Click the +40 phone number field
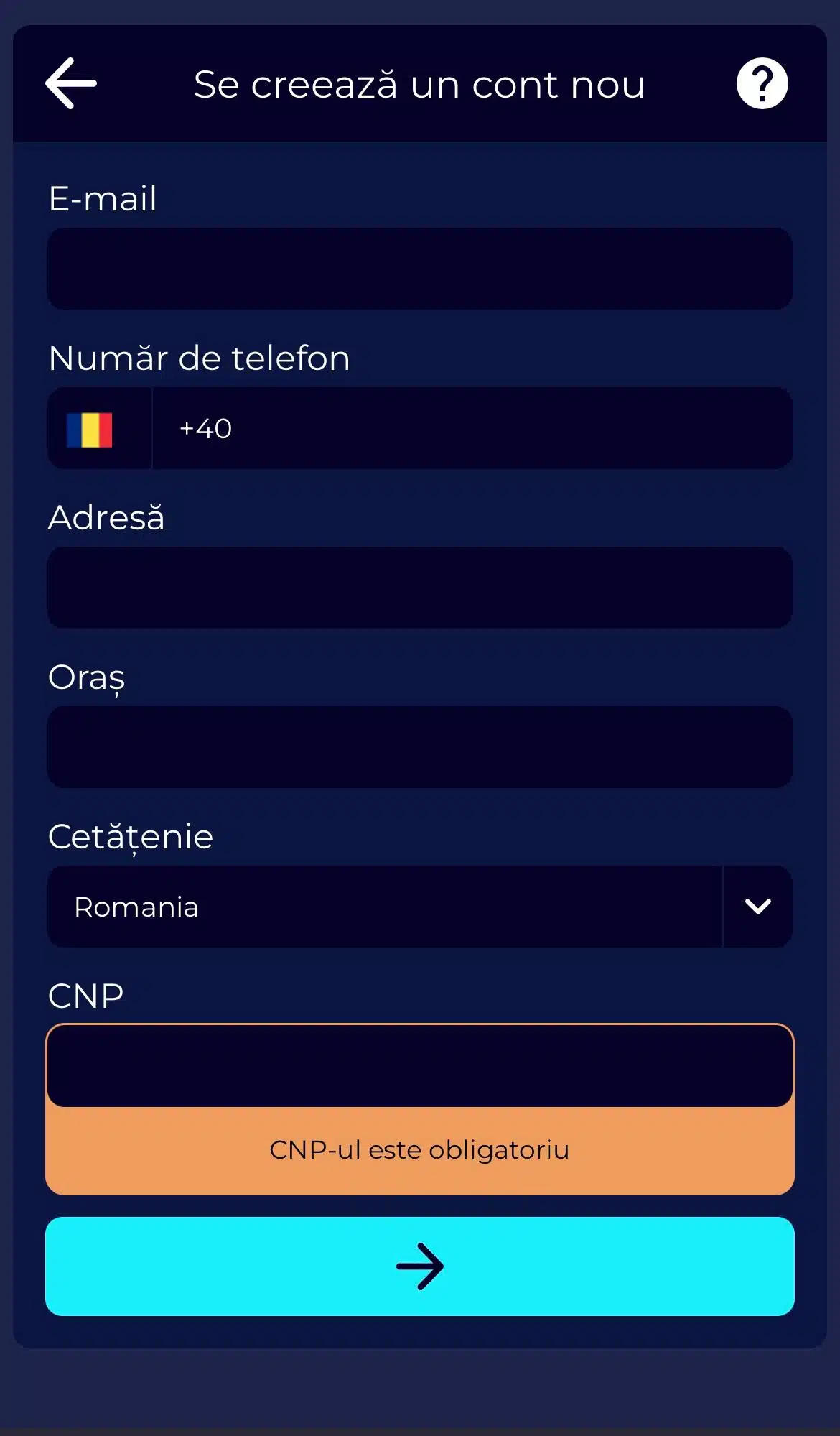This screenshot has height=1436, width=840. click(474, 427)
